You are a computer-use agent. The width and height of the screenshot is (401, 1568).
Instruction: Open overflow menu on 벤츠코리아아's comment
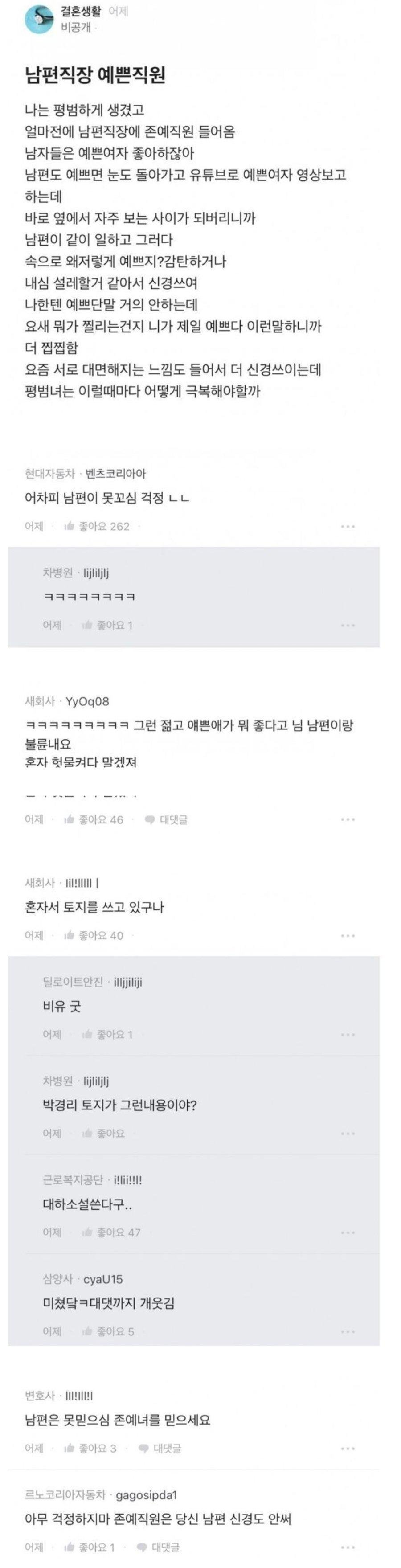(x=348, y=527)
